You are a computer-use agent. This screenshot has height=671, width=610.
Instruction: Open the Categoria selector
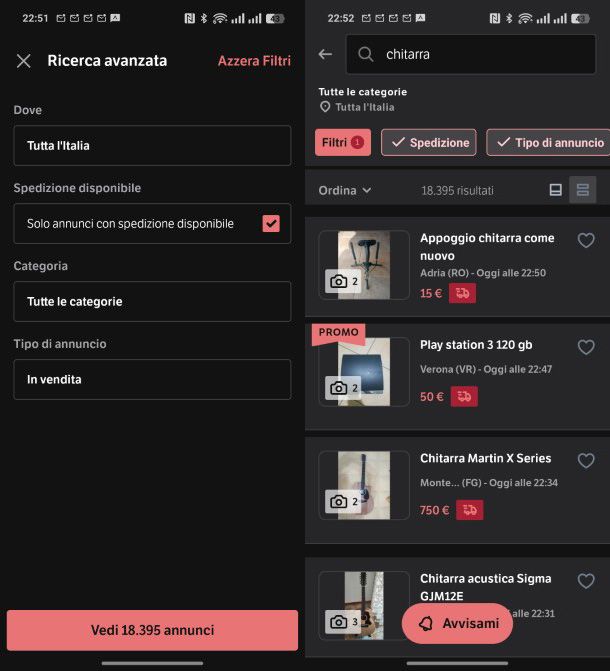pos(152,301)
